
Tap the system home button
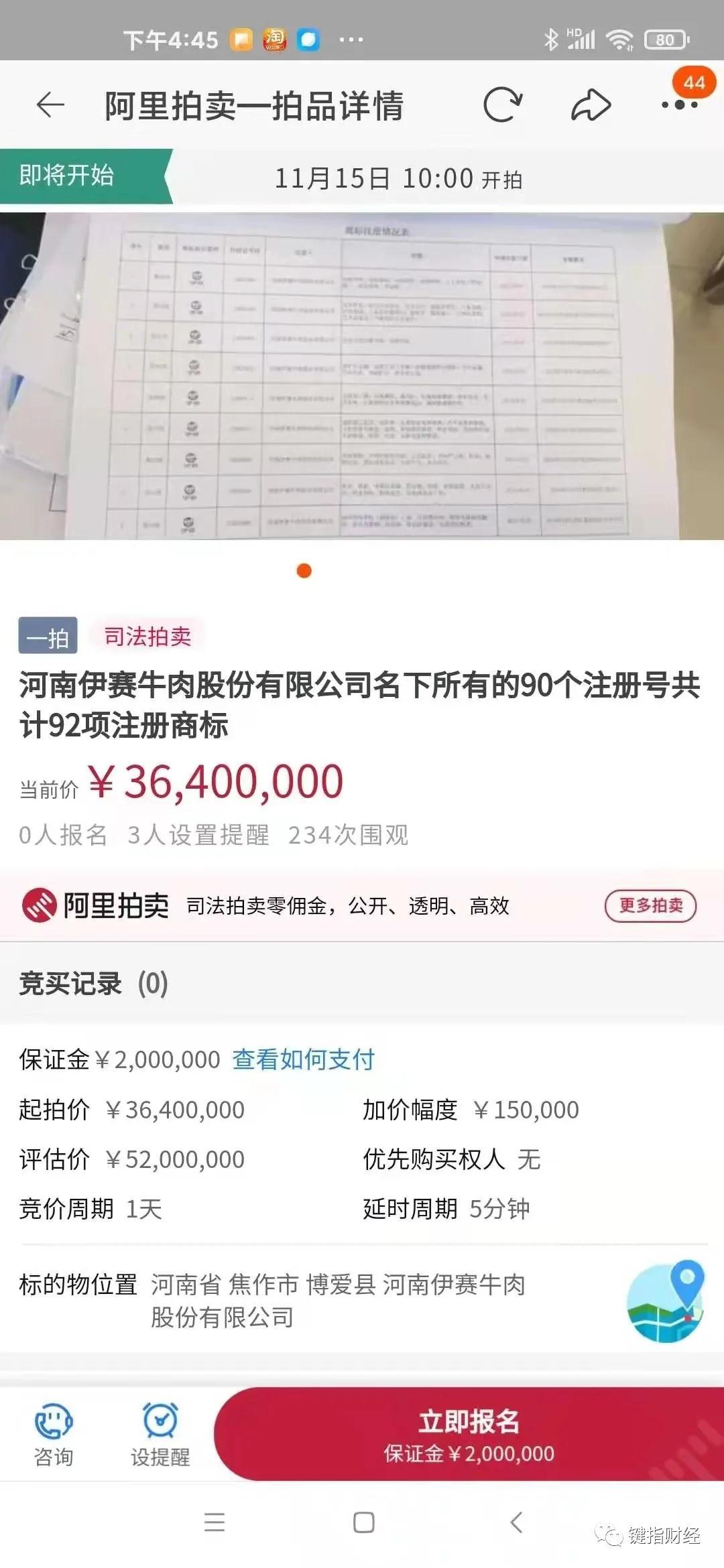tap(363, 1523)
